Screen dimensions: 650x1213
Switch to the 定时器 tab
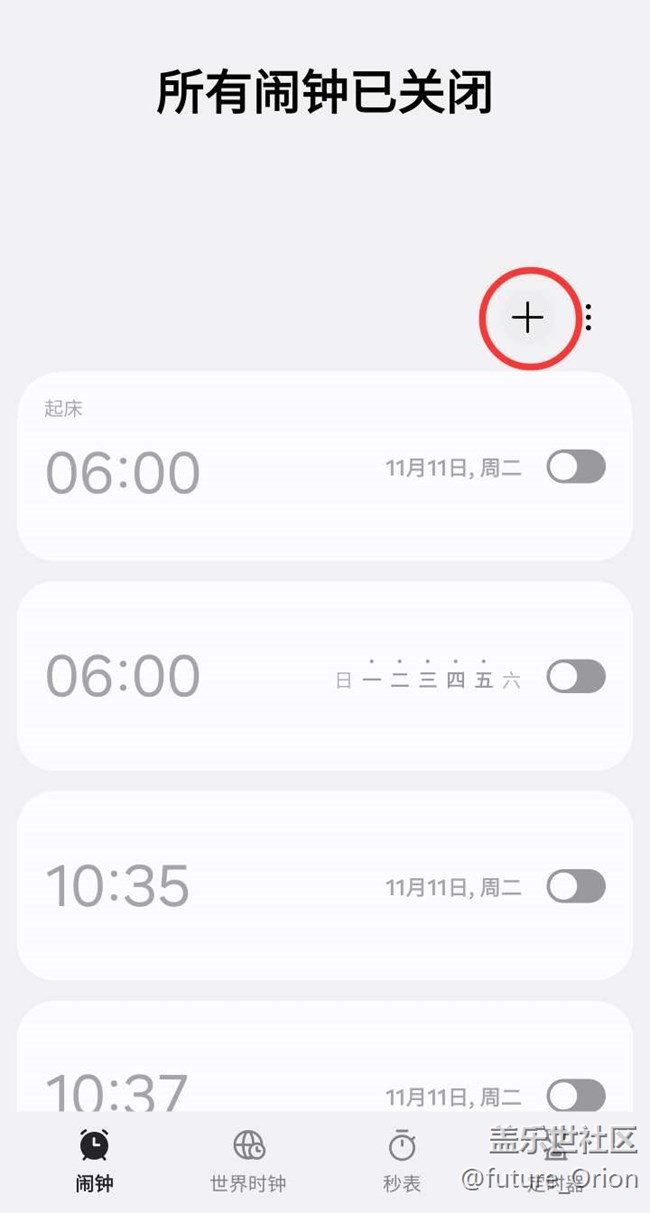click(x=555, y=1165)
